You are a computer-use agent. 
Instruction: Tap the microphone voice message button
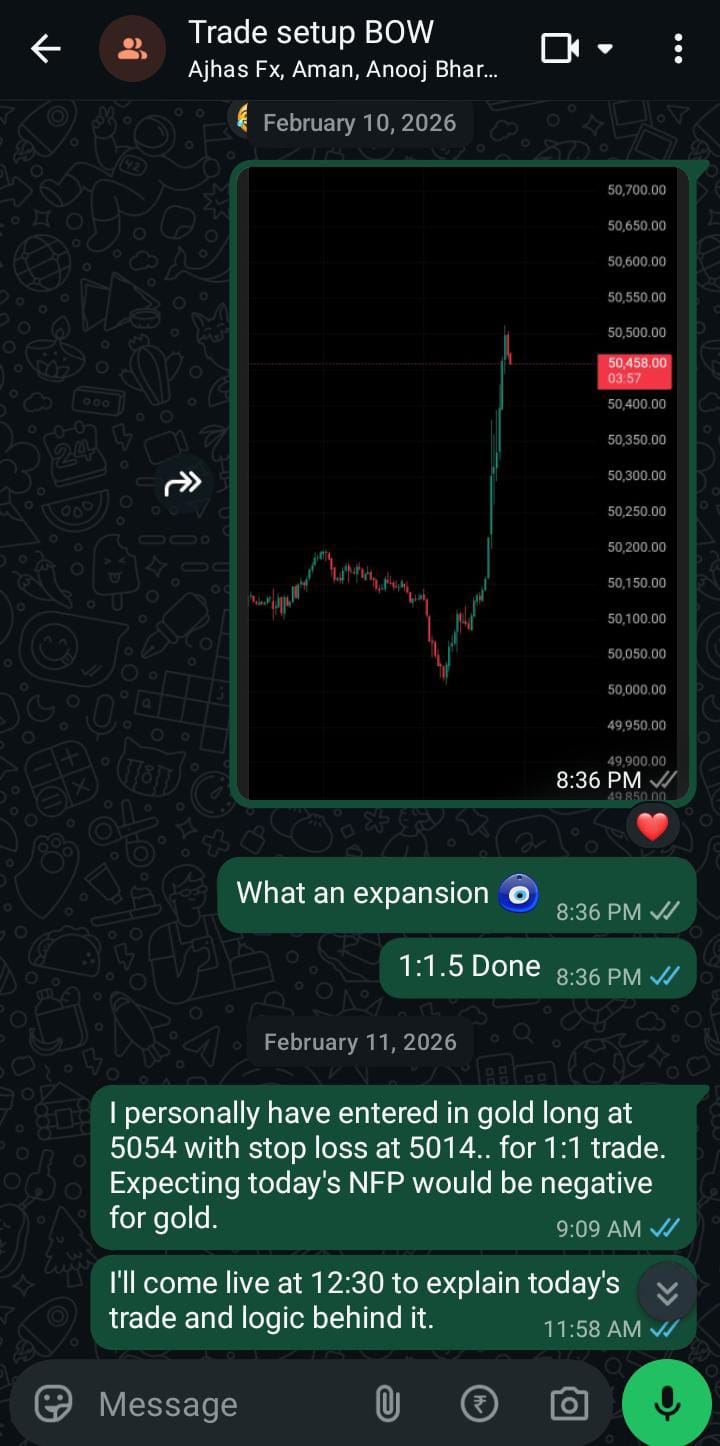pos(667,1404)
